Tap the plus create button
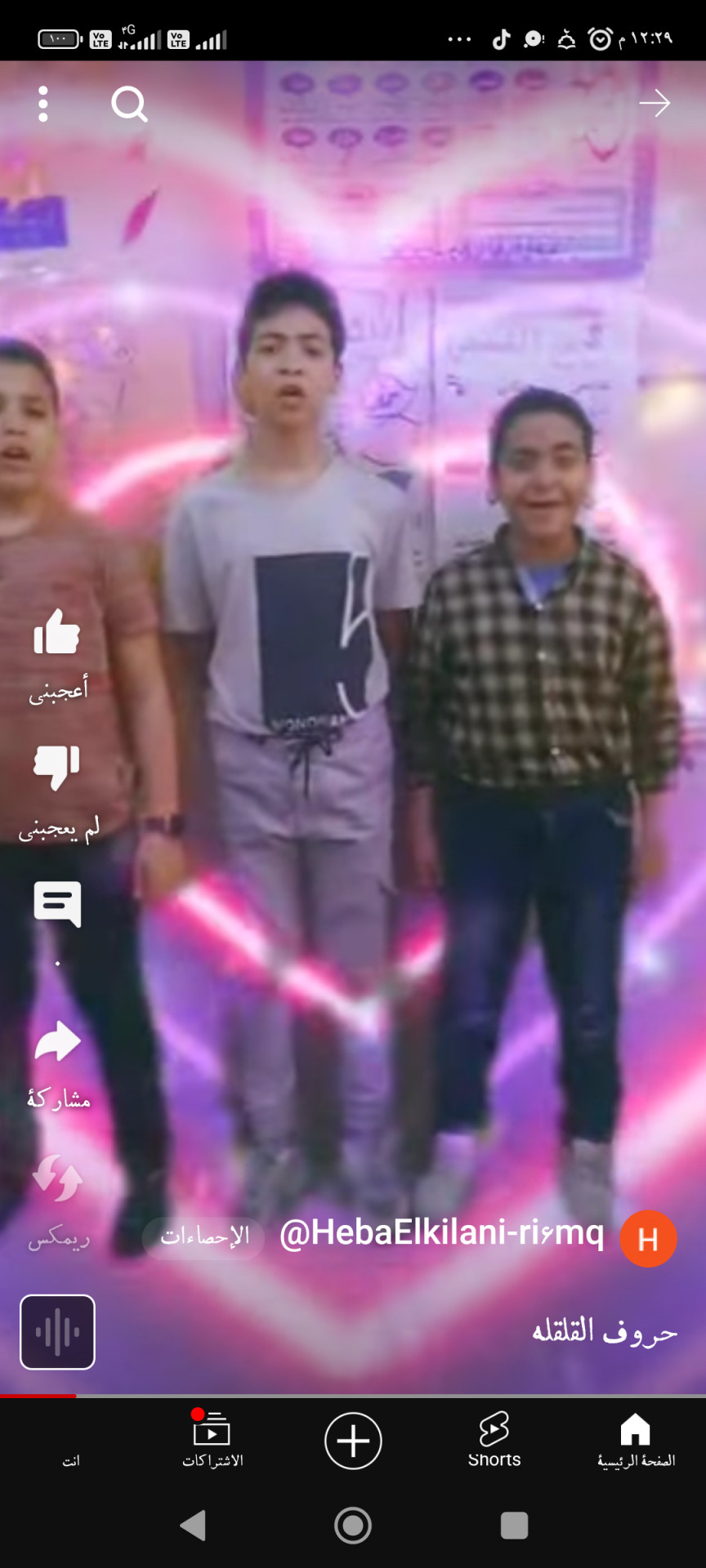This screenshot has height=1568, width=706. click(x=353, y=1441)
